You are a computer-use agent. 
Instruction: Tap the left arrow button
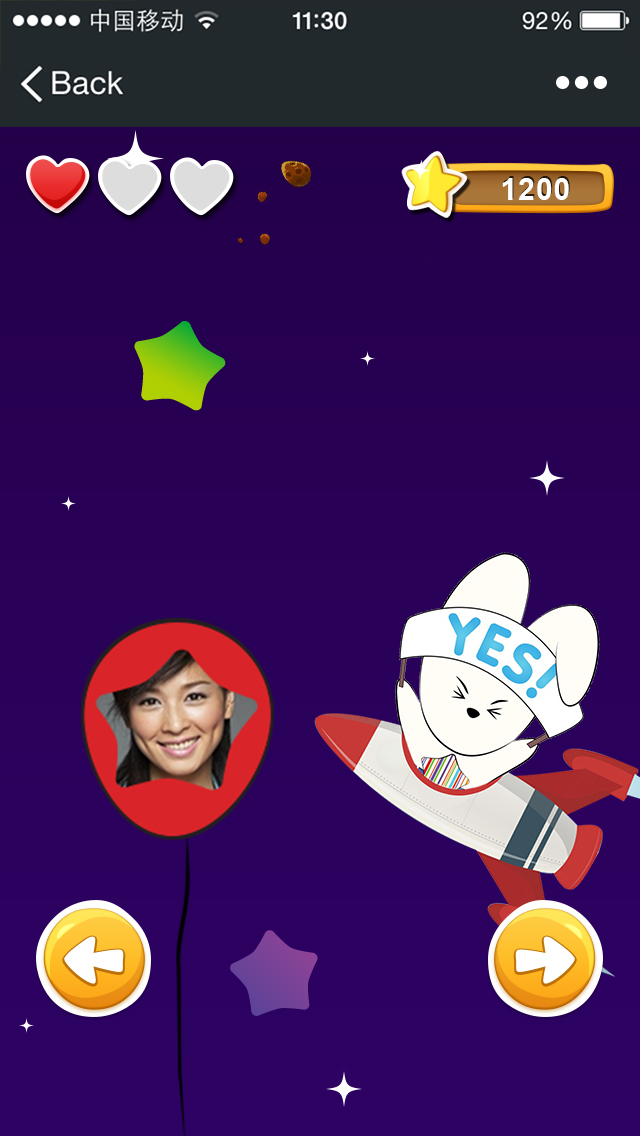93,958
